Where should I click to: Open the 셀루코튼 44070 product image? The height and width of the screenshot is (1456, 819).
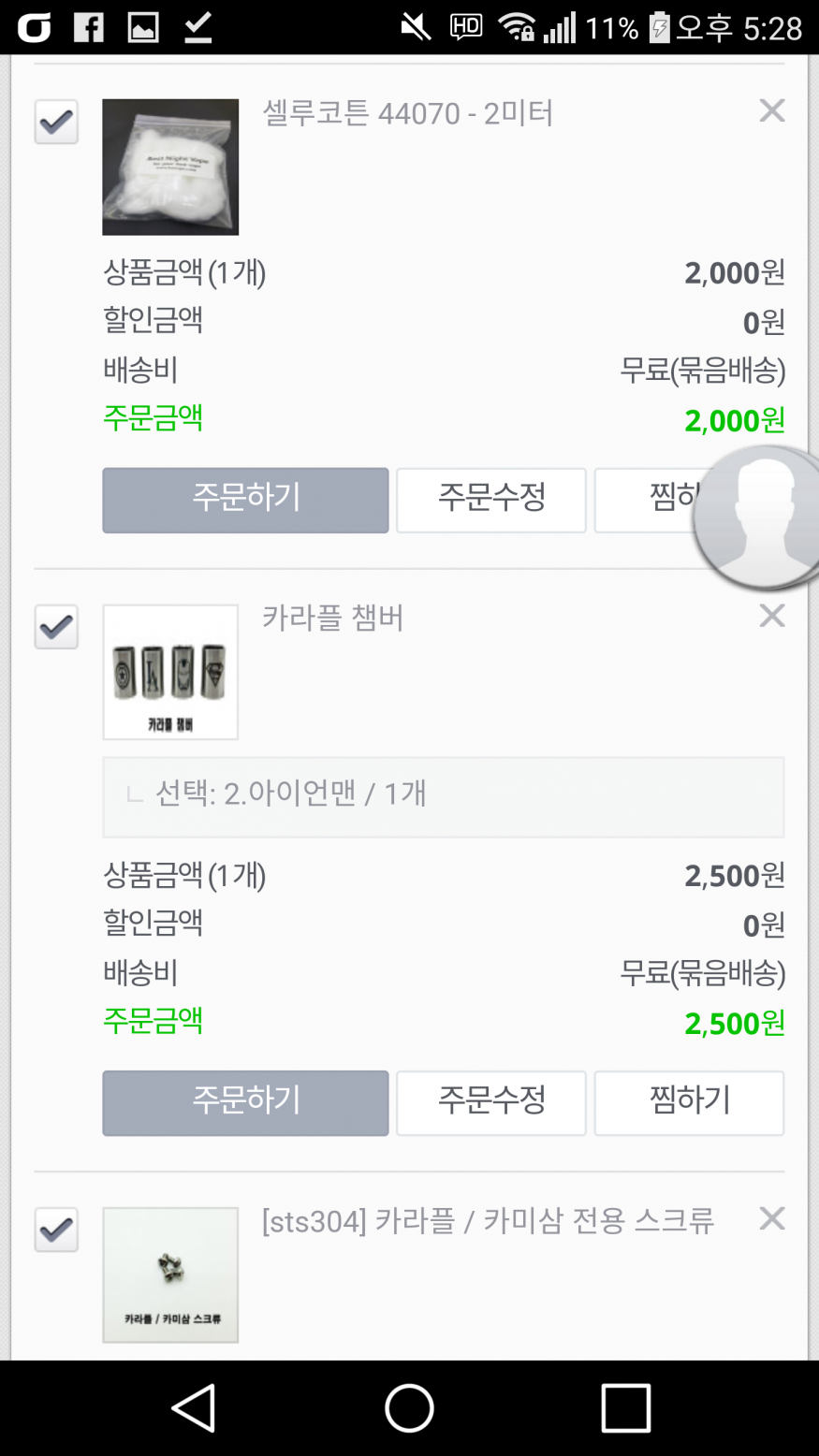[170, 167]
